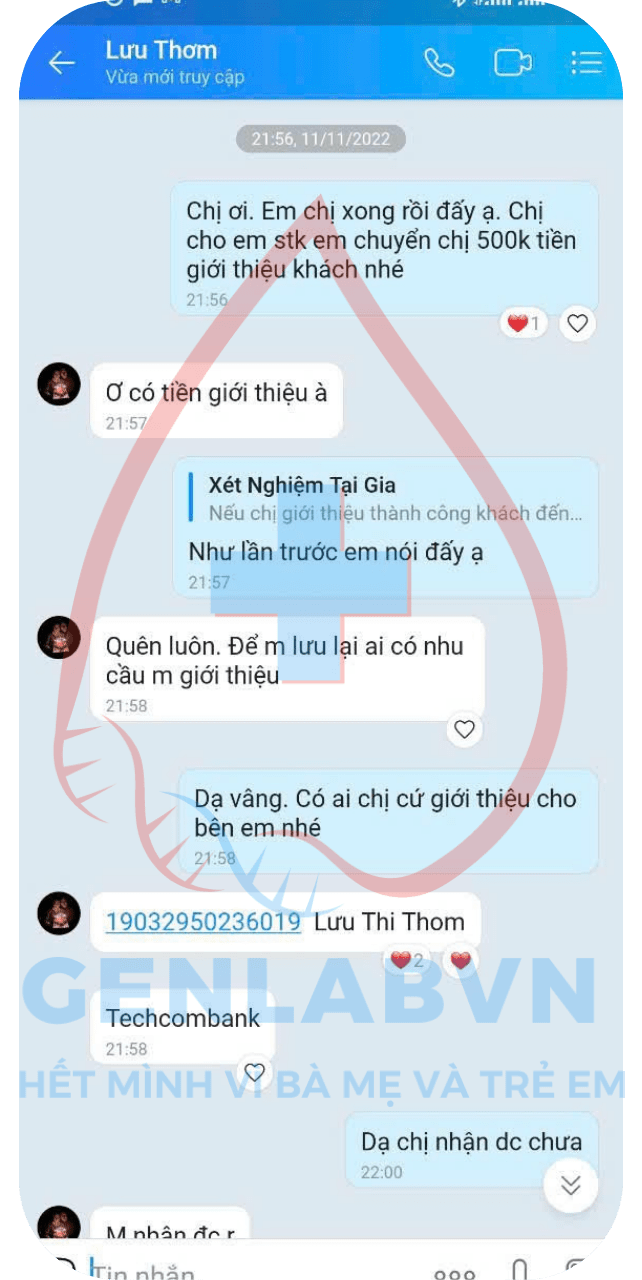Jump to the latest messages with the down arrows
Image resolution: width=642 pixels, height=1280 pixels.
click(x=571, y=1185)
